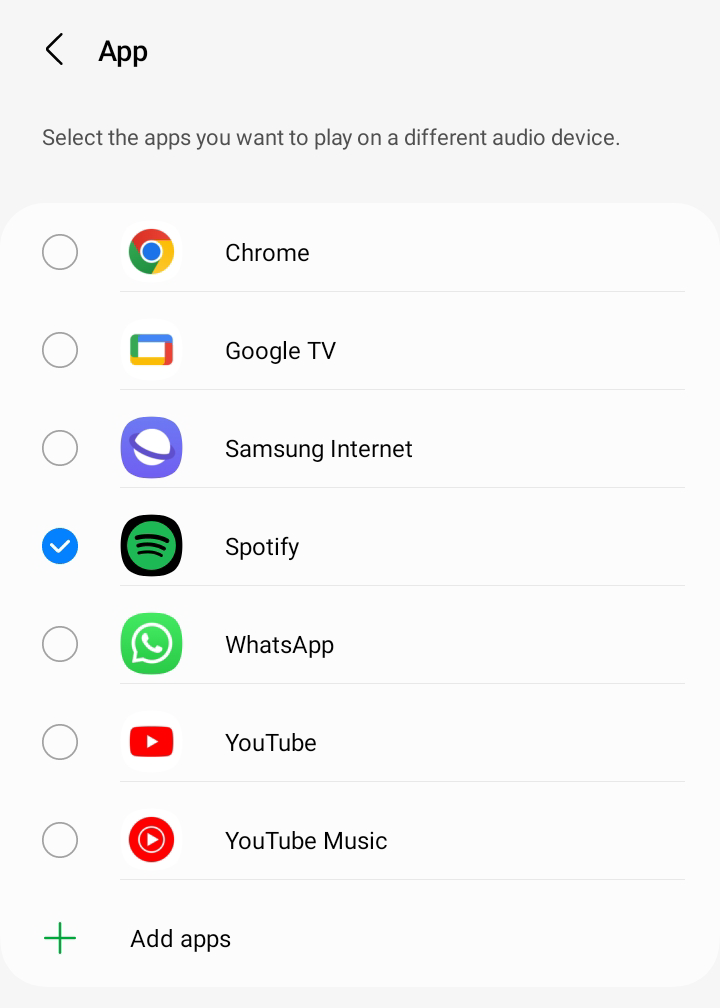Select the Chrome checkbox
The height and width of the screenshot is (1008, 720).
(60, 252)
